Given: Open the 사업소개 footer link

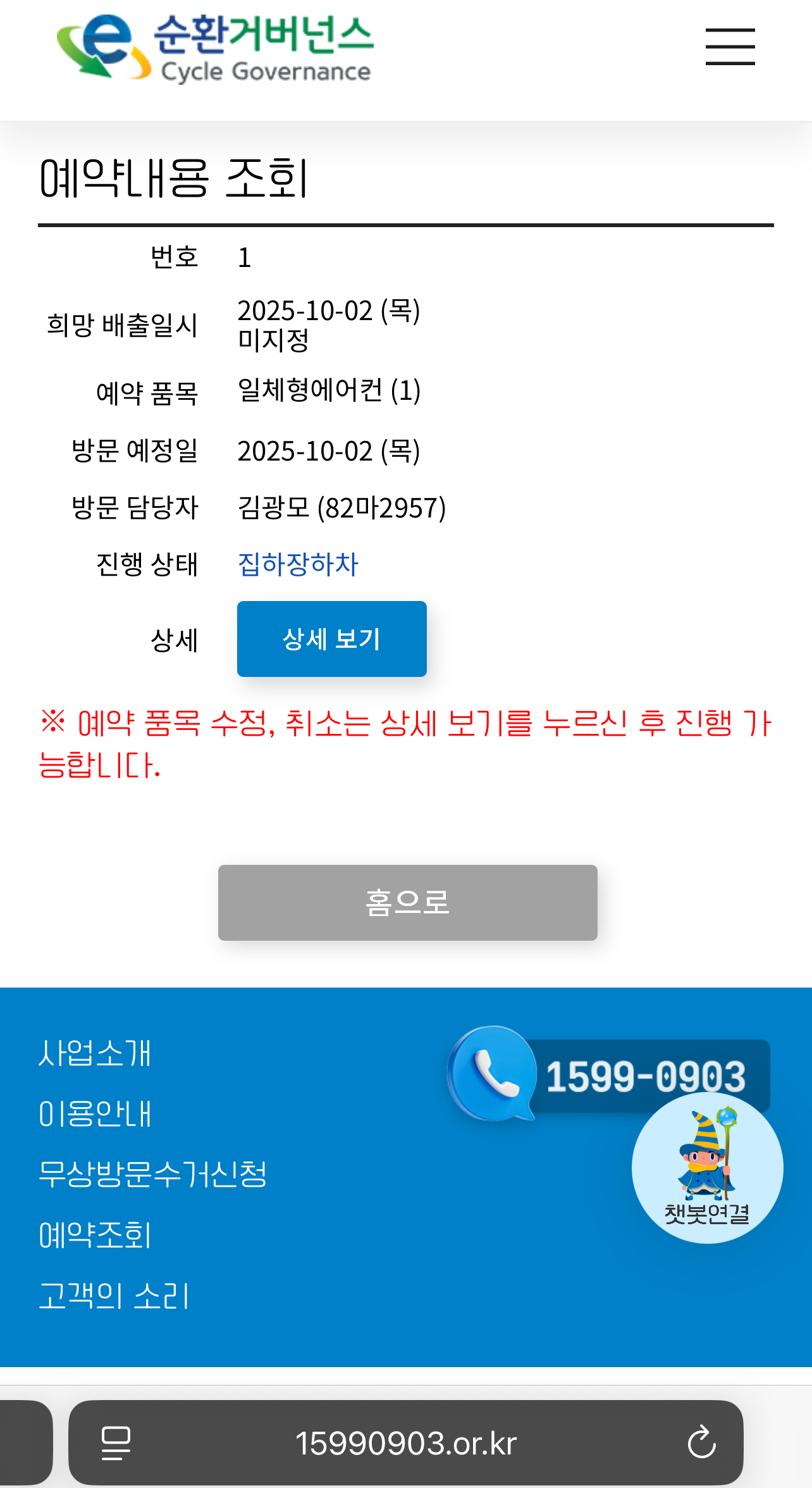Looking at the screenshot, I should [x=95, y=1053].
